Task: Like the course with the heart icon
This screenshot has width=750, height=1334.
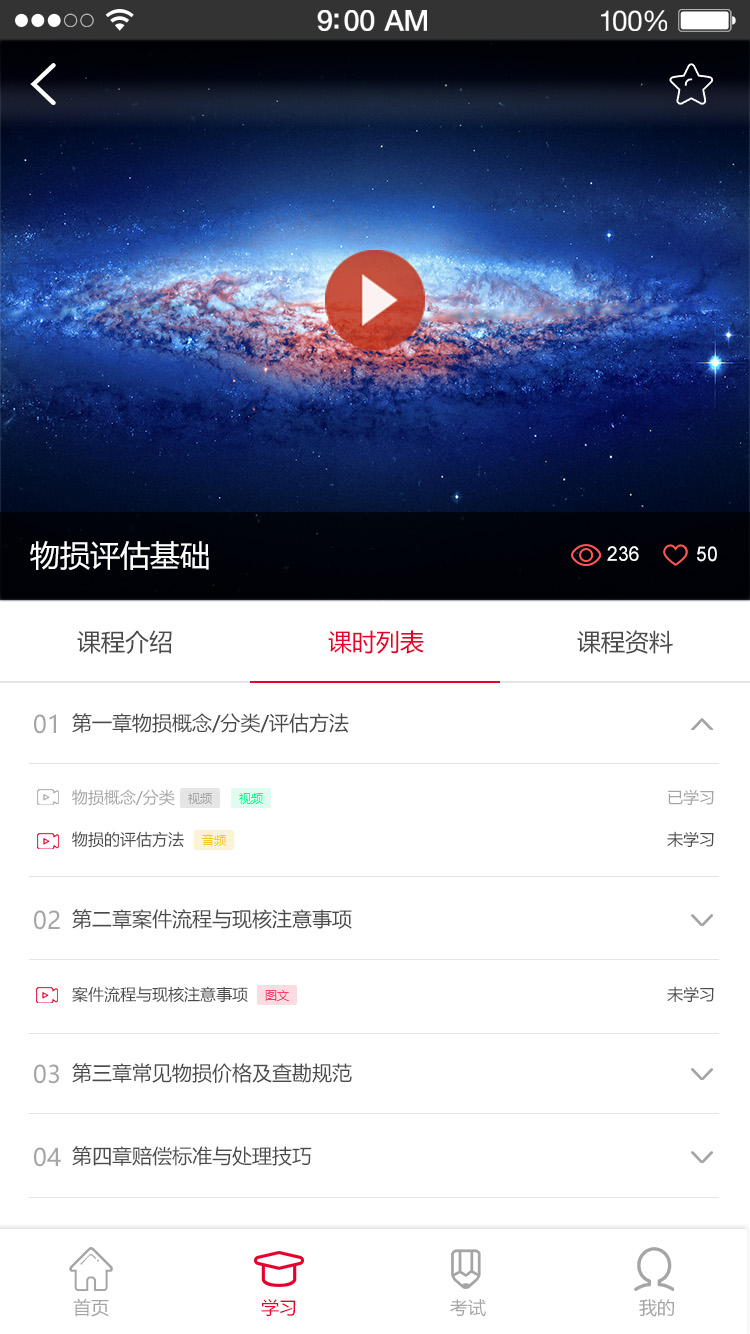Action: (x=676, y=555)
